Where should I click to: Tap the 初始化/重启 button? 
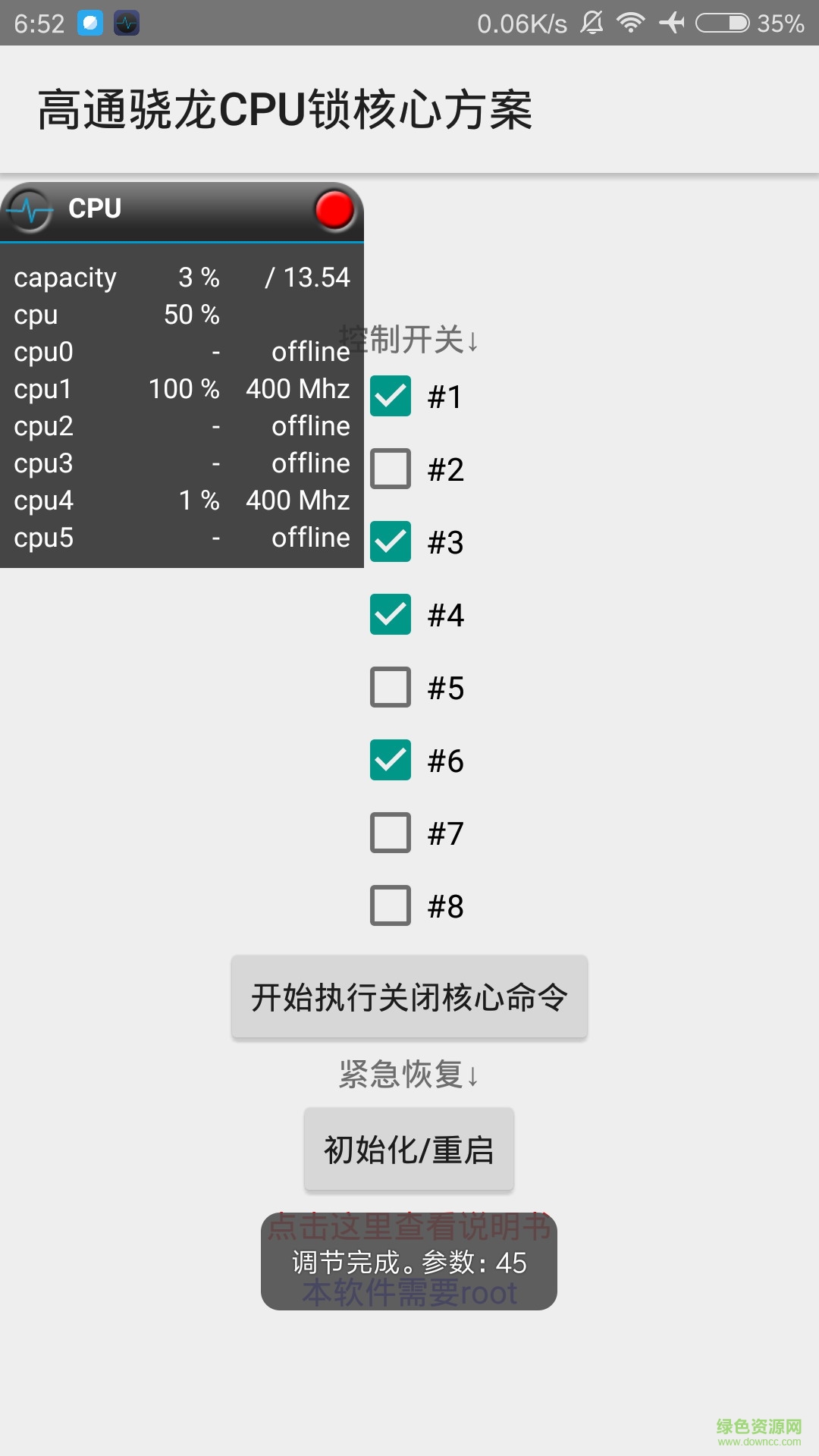pos(409,1150)
